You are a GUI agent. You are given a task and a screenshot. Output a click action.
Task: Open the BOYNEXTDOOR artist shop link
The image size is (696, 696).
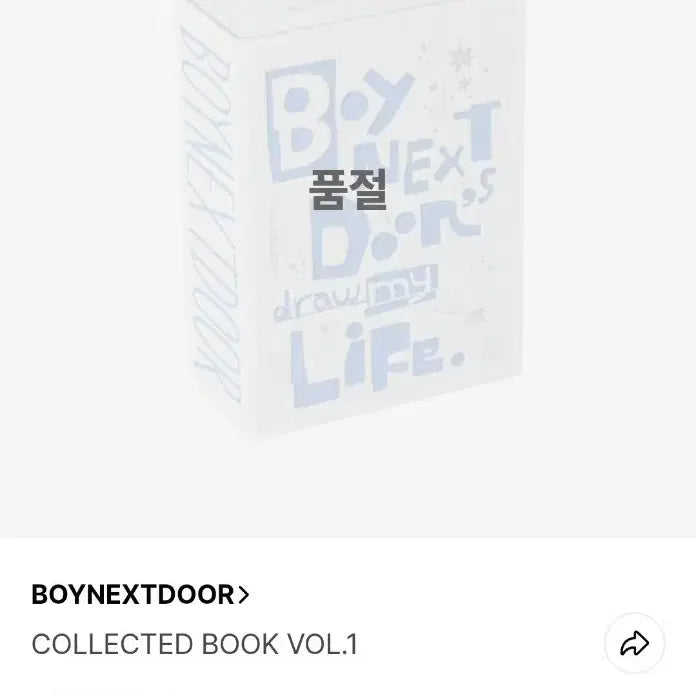coord(140,594)
